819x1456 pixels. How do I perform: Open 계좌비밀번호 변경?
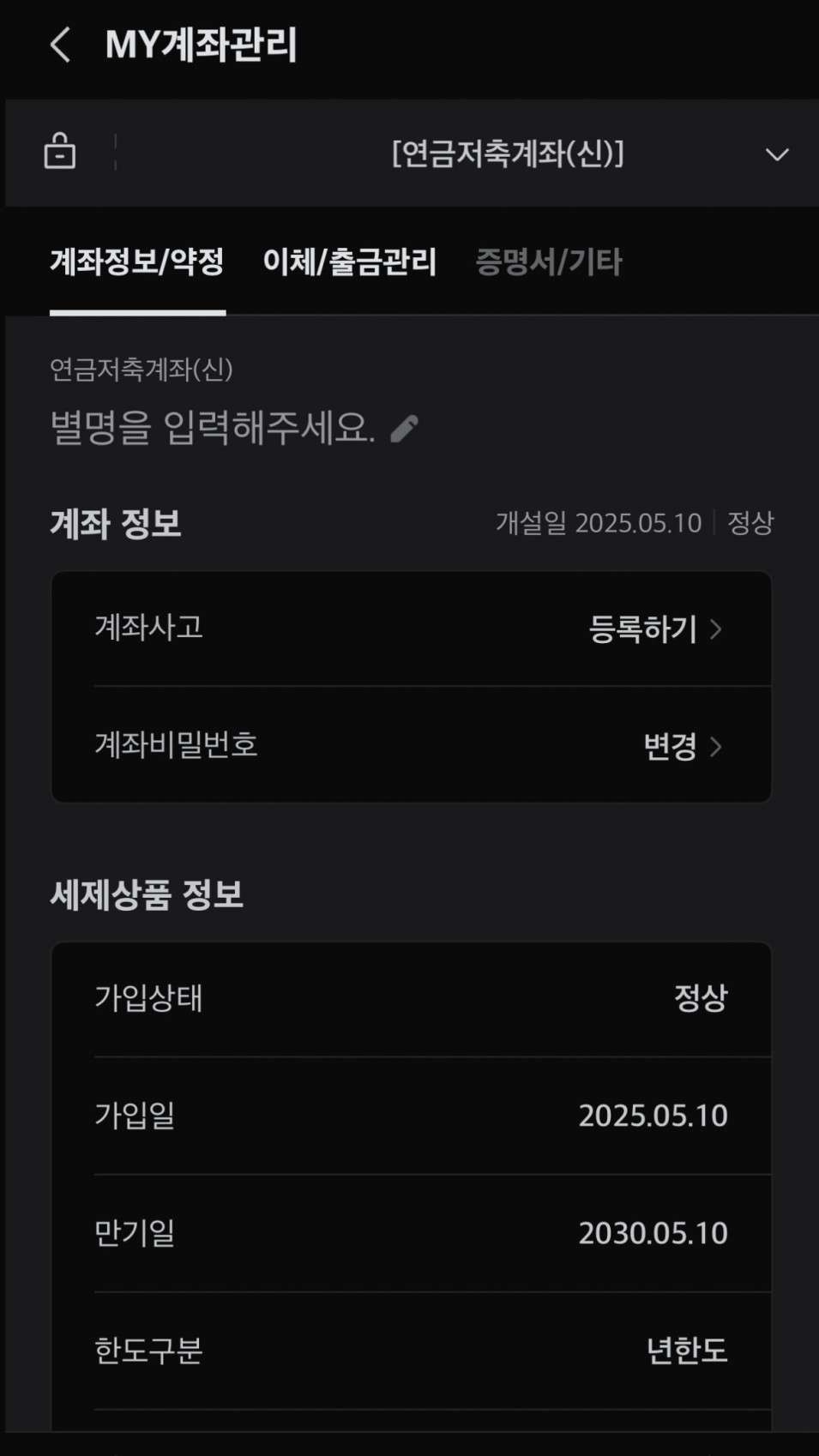(411, 745)
